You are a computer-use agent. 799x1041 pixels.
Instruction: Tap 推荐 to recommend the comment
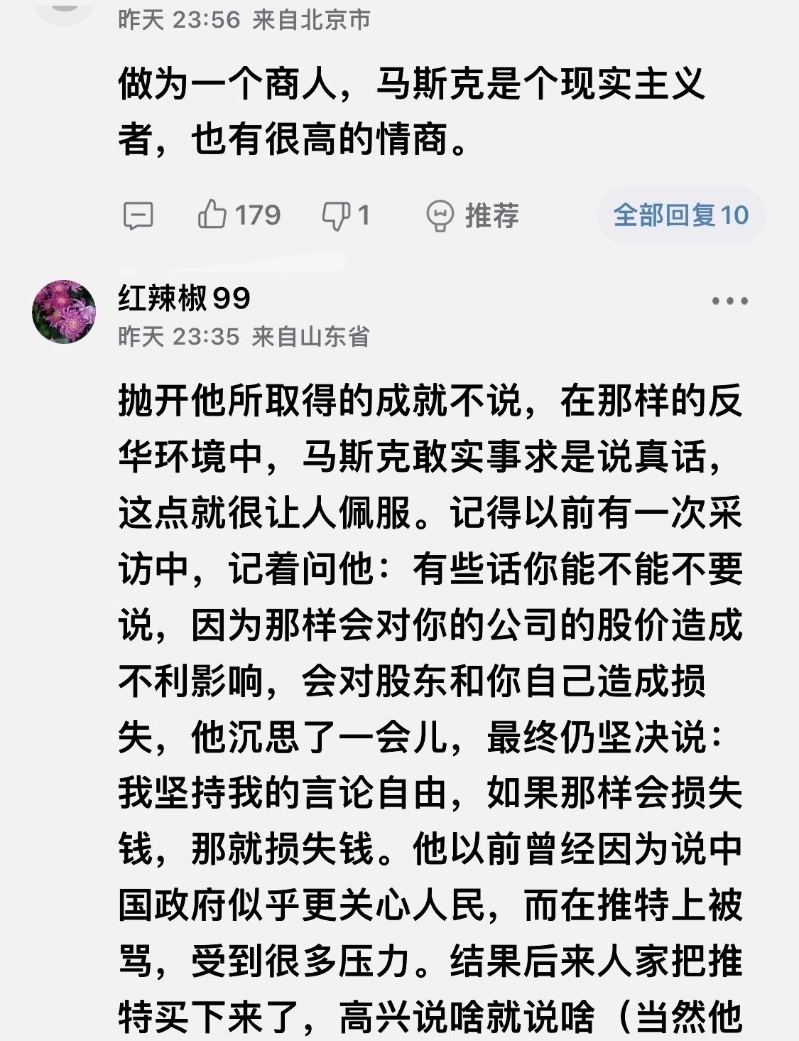point(473,214)
